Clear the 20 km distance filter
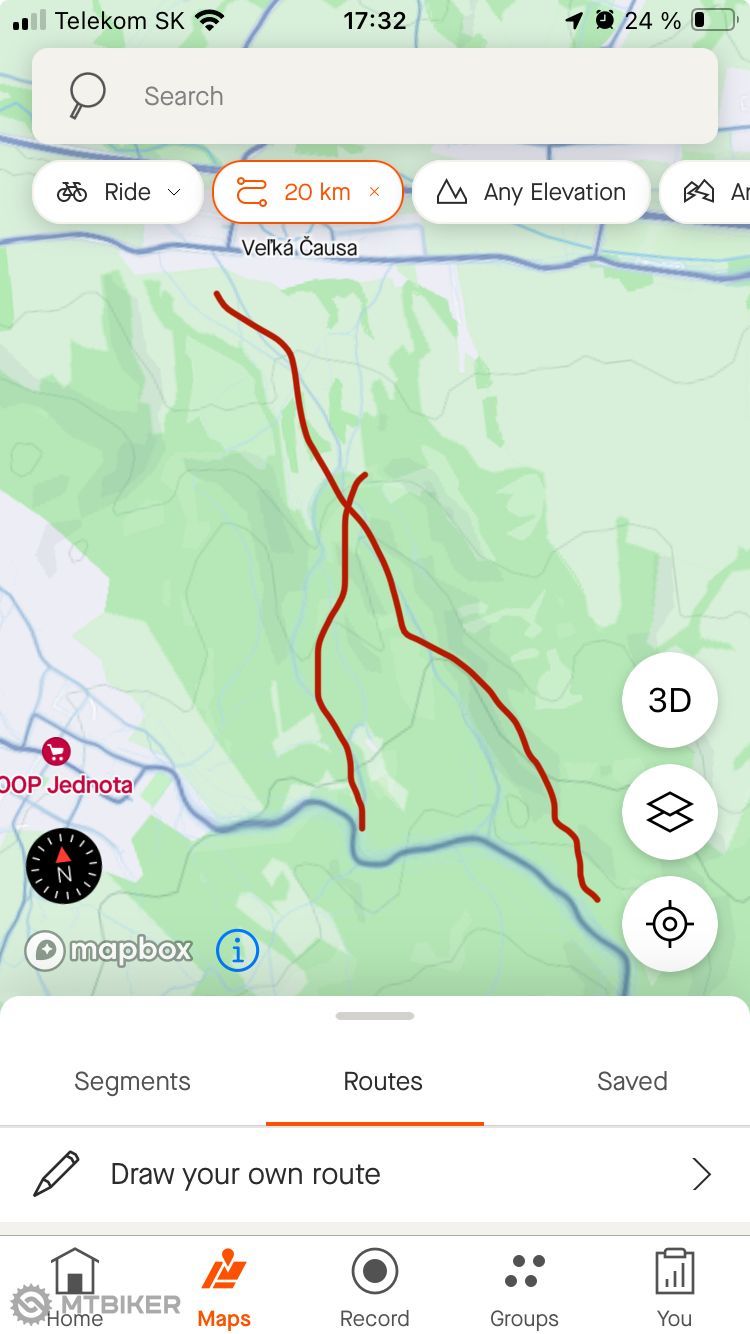 (x=374, y=192)
